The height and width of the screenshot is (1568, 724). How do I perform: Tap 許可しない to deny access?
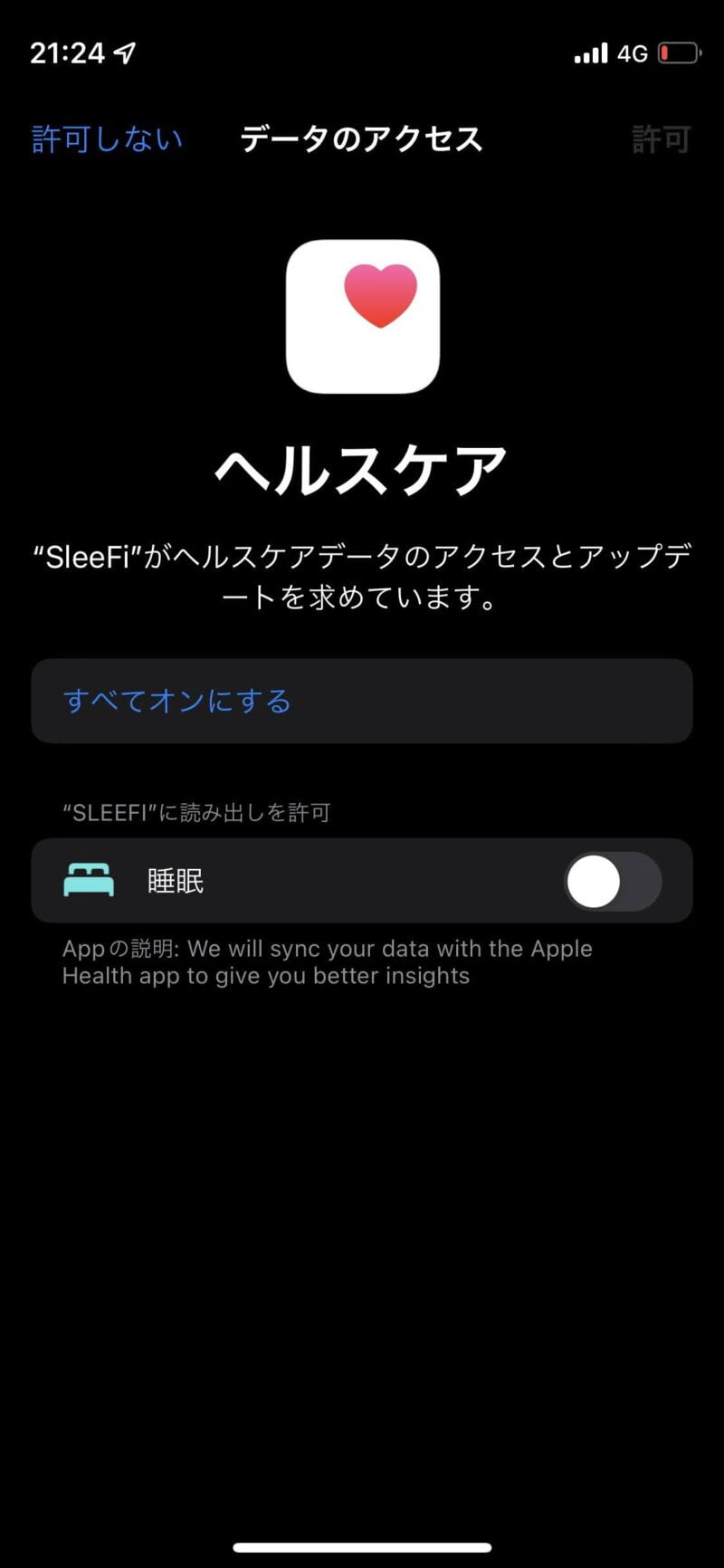(x=107, y=139)
